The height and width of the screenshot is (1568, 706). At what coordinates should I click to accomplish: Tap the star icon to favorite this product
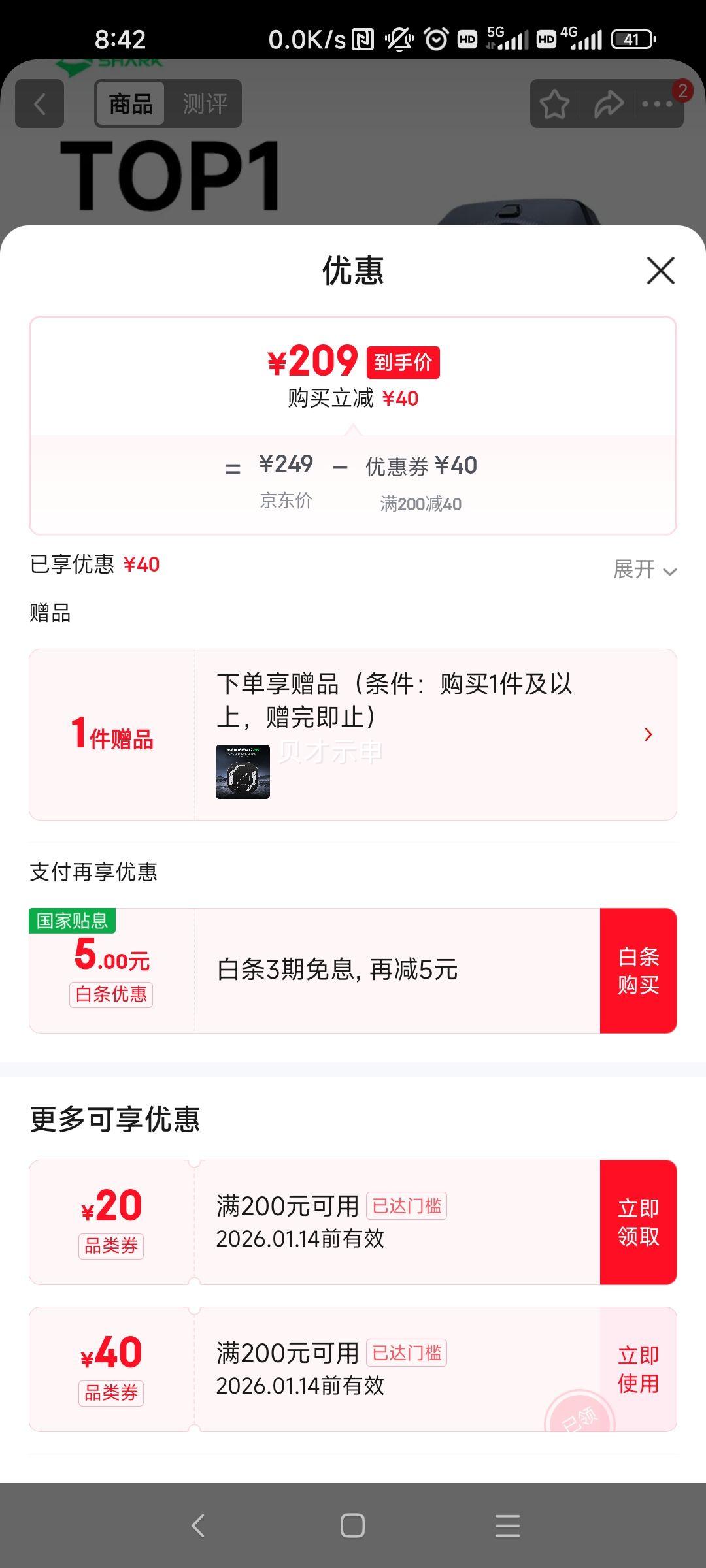coord(553,103)
